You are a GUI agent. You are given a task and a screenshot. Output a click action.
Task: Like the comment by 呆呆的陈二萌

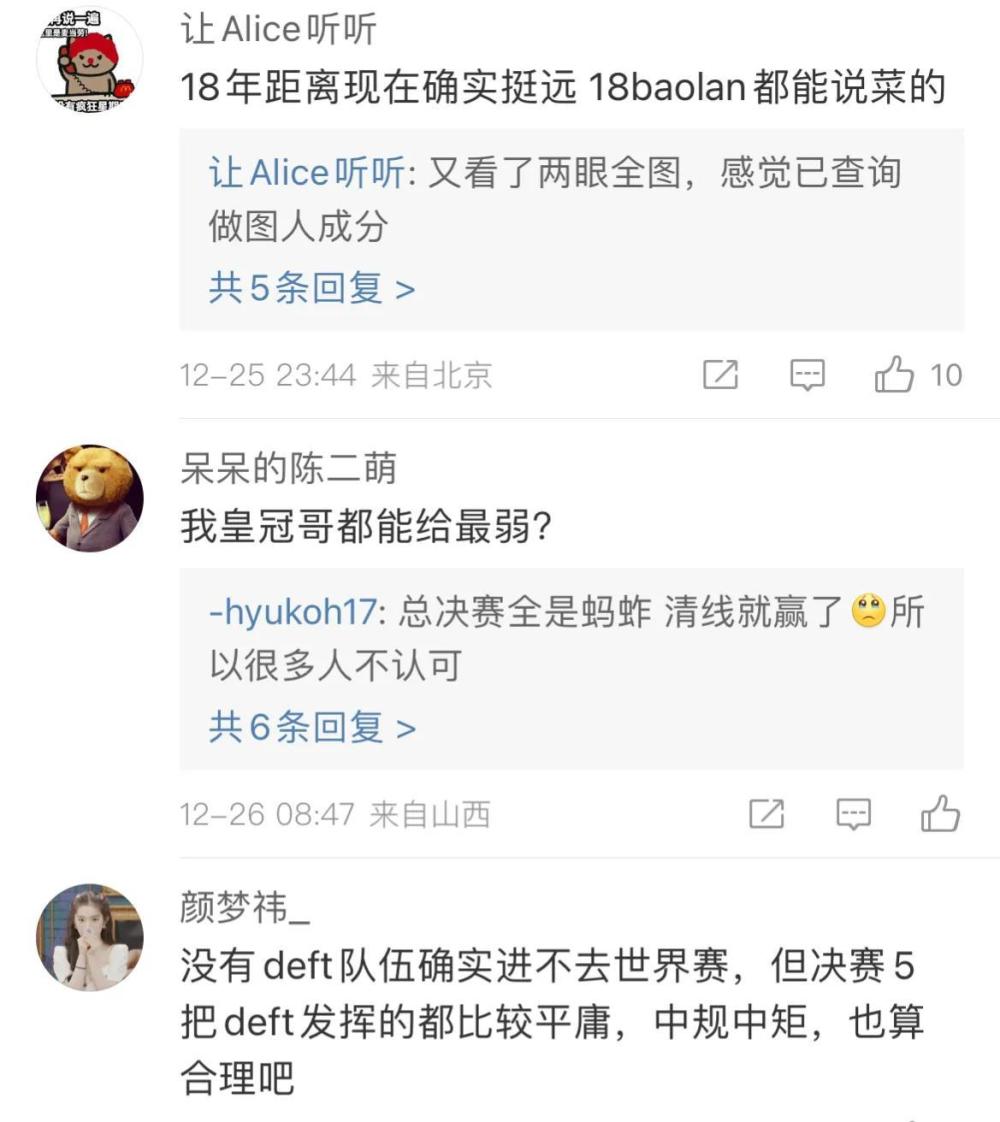click(940, 814)
